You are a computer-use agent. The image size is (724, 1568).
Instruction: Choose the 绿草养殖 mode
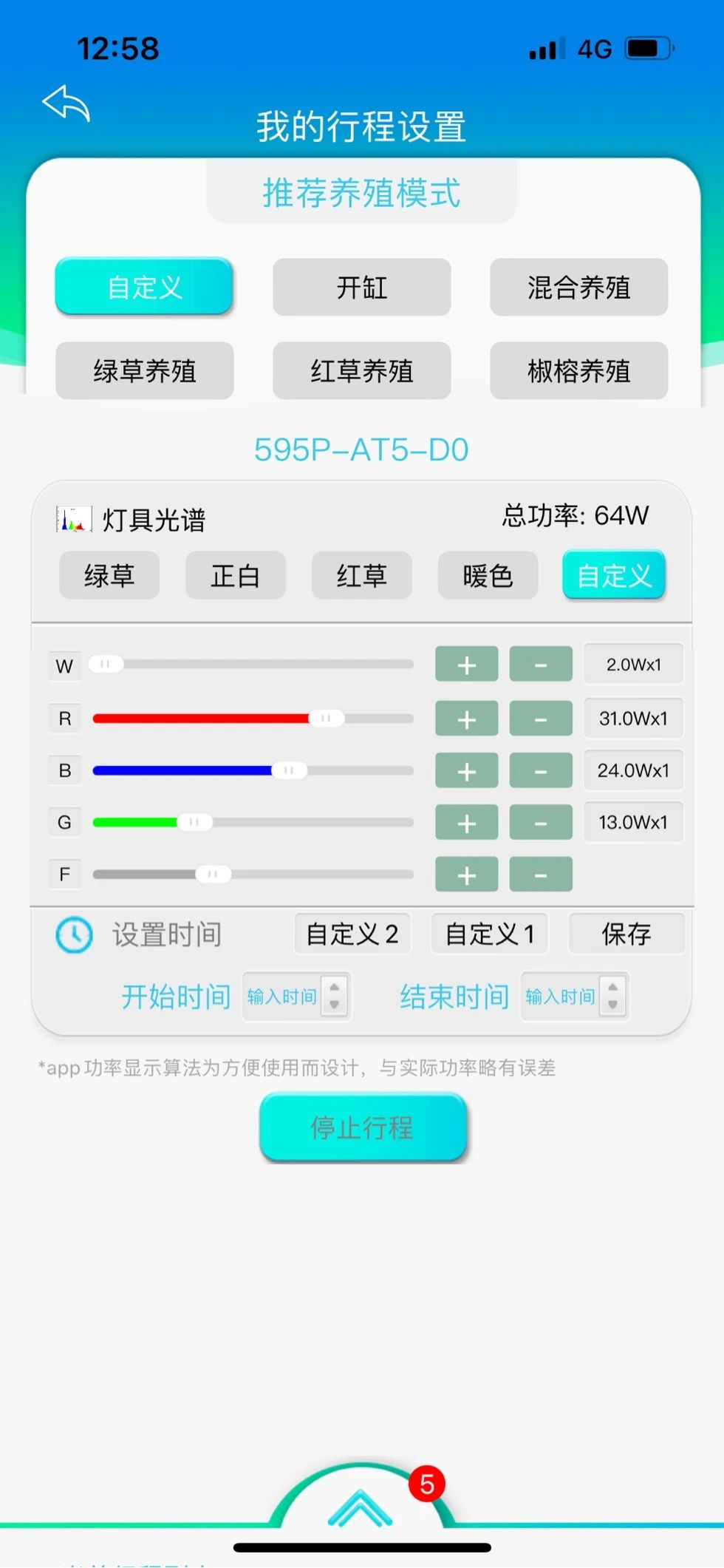point(145,370)
